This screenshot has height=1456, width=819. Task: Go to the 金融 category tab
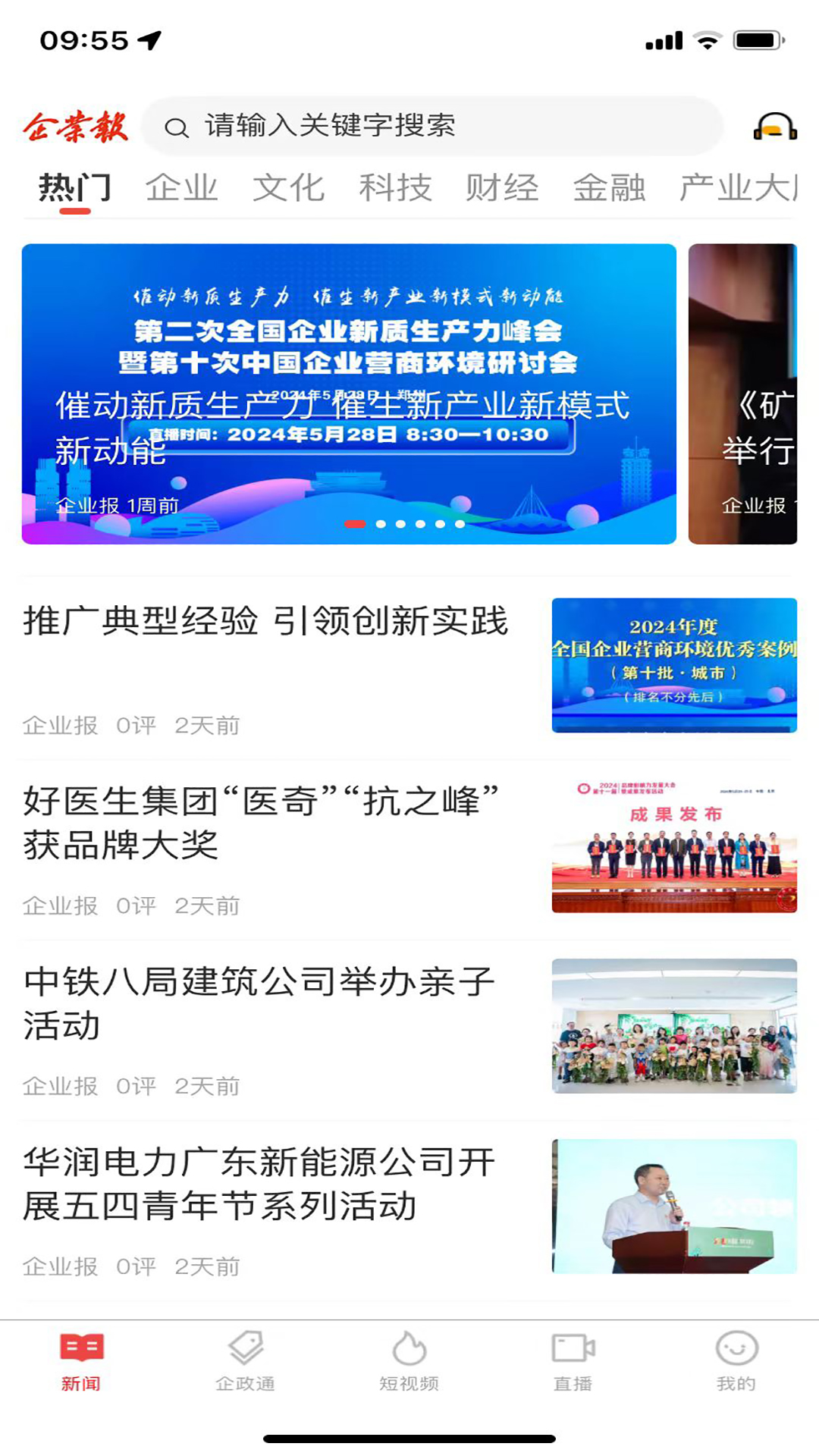(609, 188)
